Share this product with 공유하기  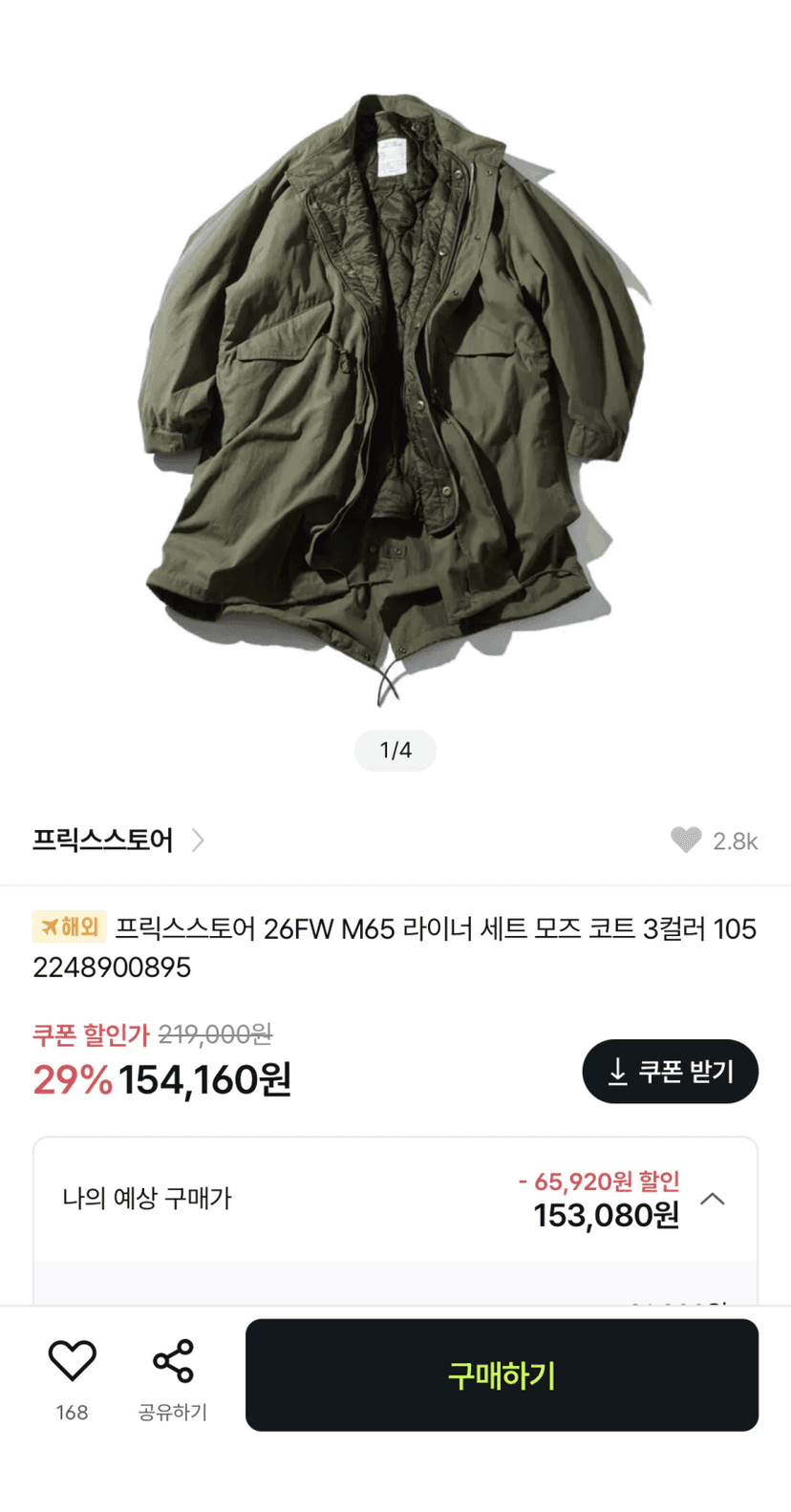(x=173, y=1378)
